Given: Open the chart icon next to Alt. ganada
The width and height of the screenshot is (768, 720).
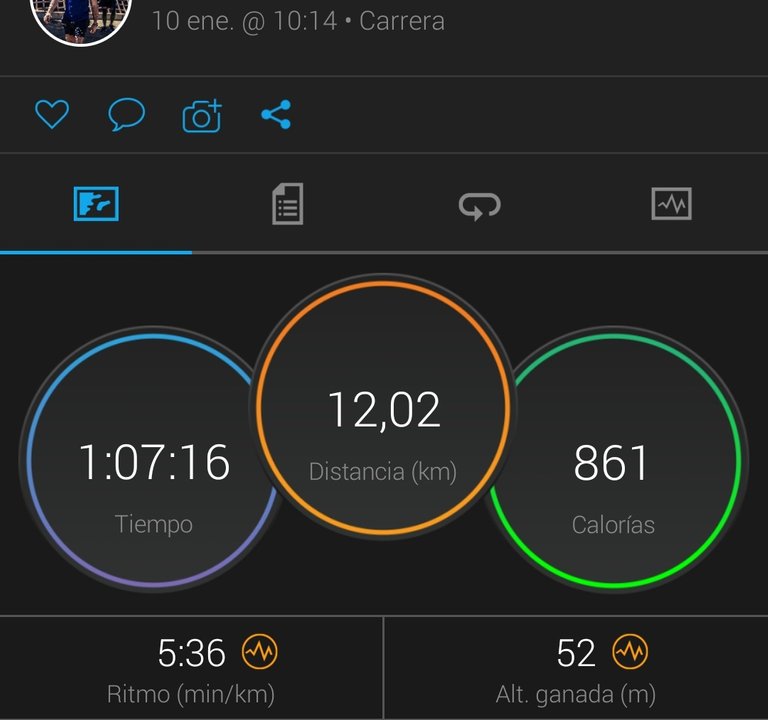Looking at the screenshot, I should (x=630, y=653).
